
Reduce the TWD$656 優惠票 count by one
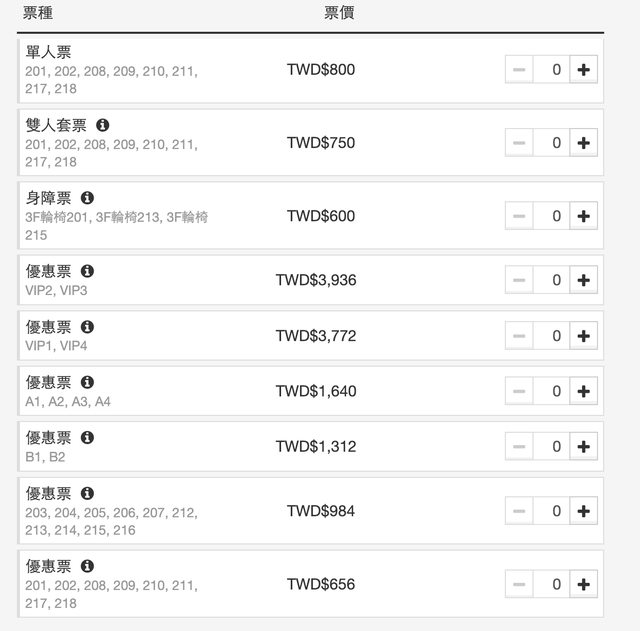tap(519, 584)
